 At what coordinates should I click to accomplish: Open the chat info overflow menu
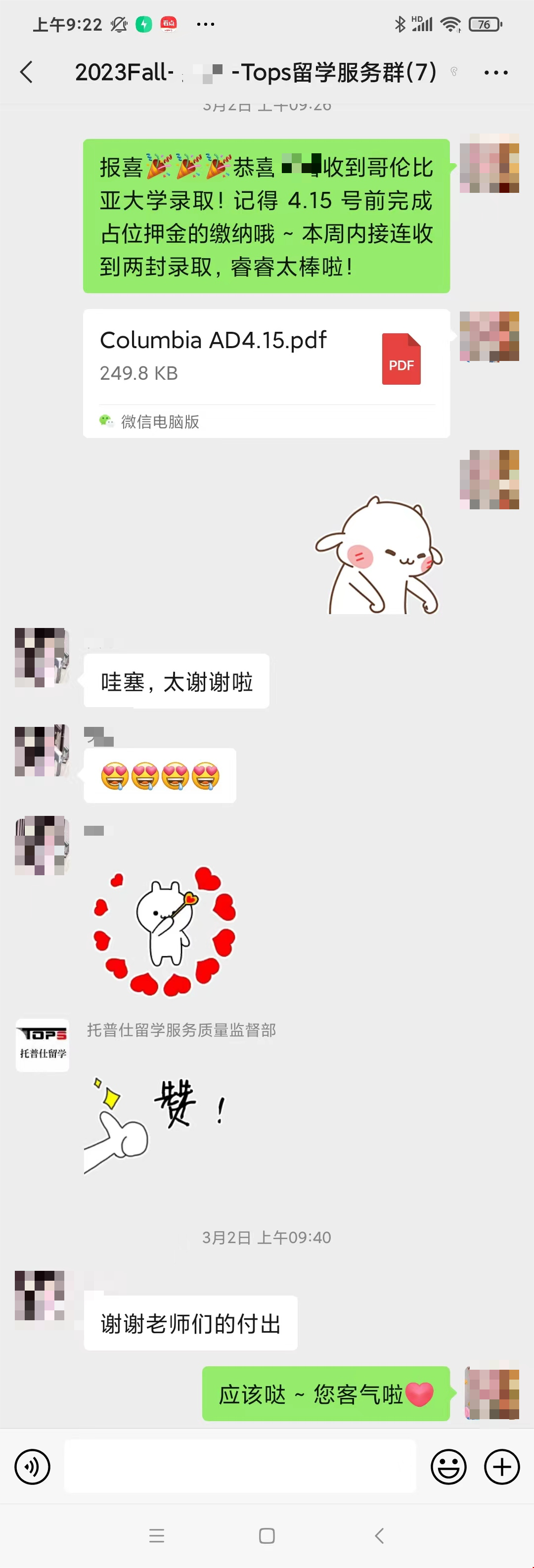pos(495,72)
